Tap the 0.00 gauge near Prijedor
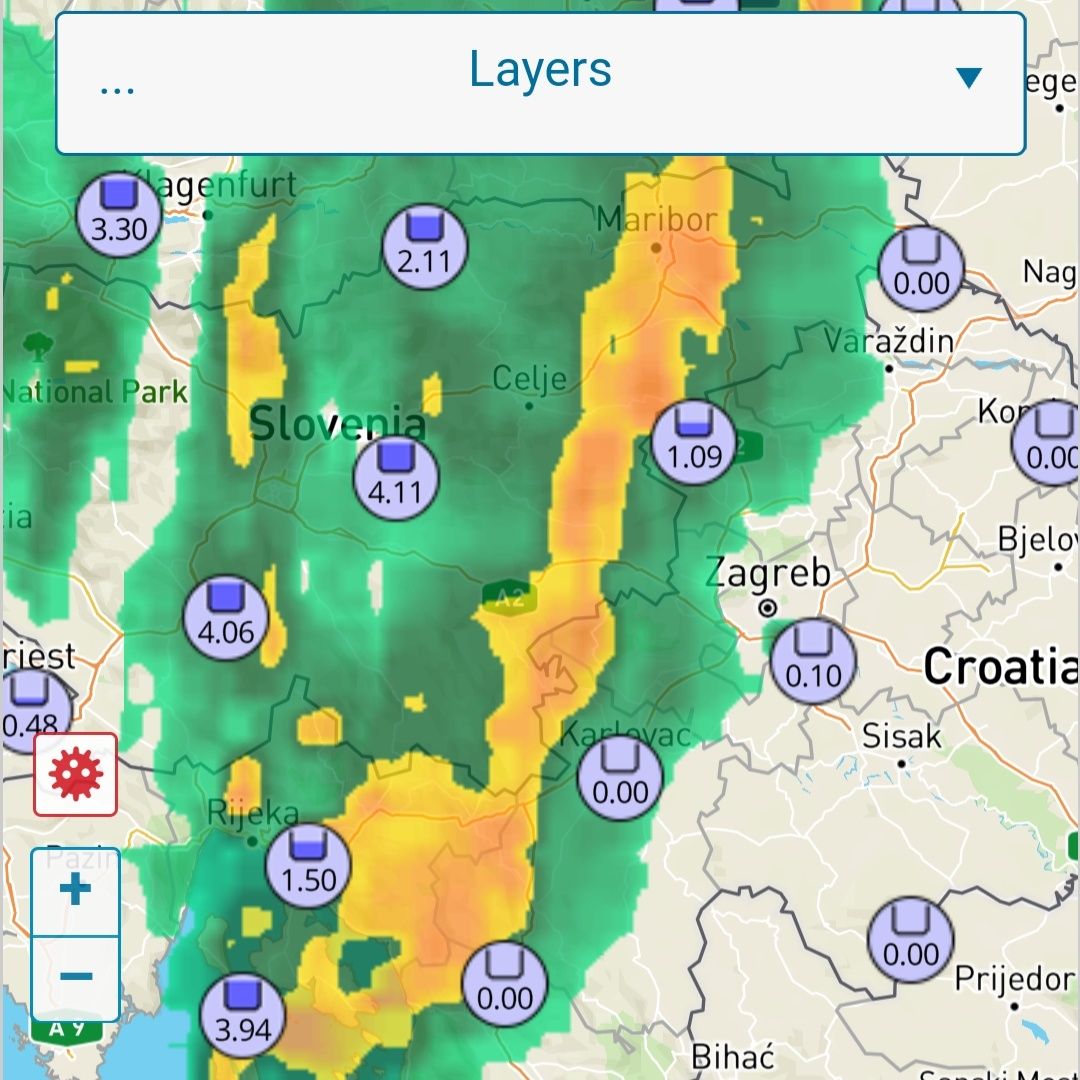The width and height of the screenshot is (1080, 1080). 911,940
